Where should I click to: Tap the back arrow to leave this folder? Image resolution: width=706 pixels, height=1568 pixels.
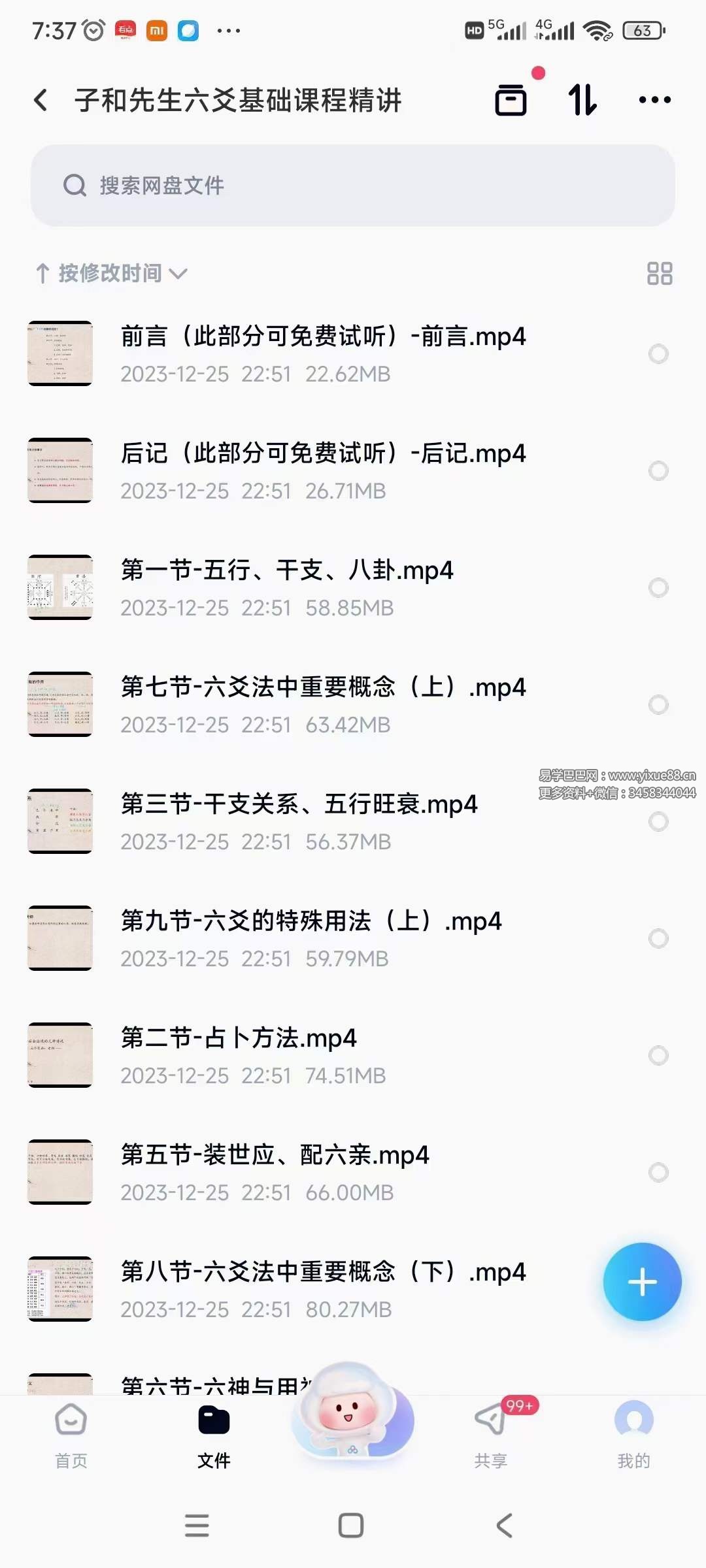[x=41, y=99]
